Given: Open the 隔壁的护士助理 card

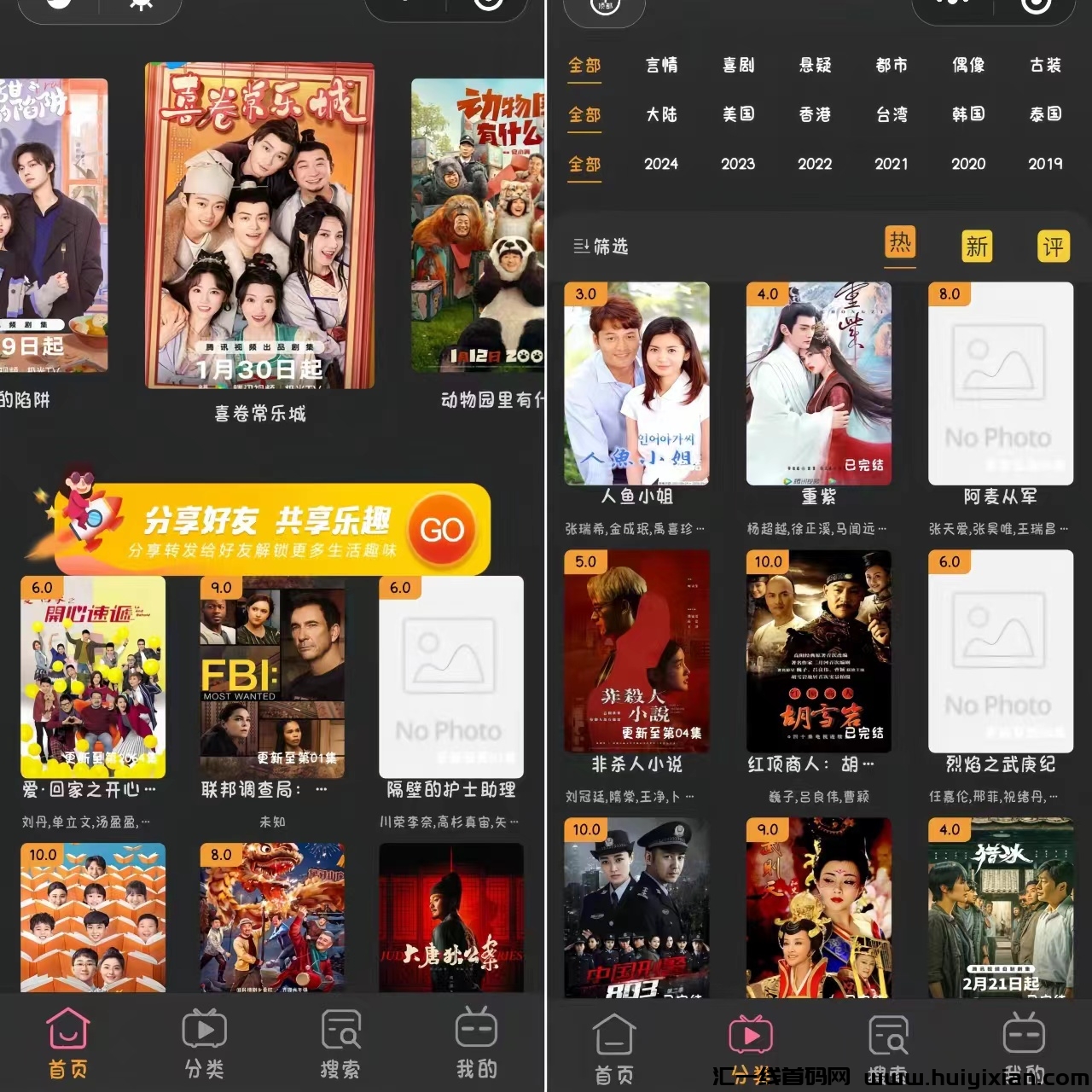Looking at the screenshot, I should point(450,677).
